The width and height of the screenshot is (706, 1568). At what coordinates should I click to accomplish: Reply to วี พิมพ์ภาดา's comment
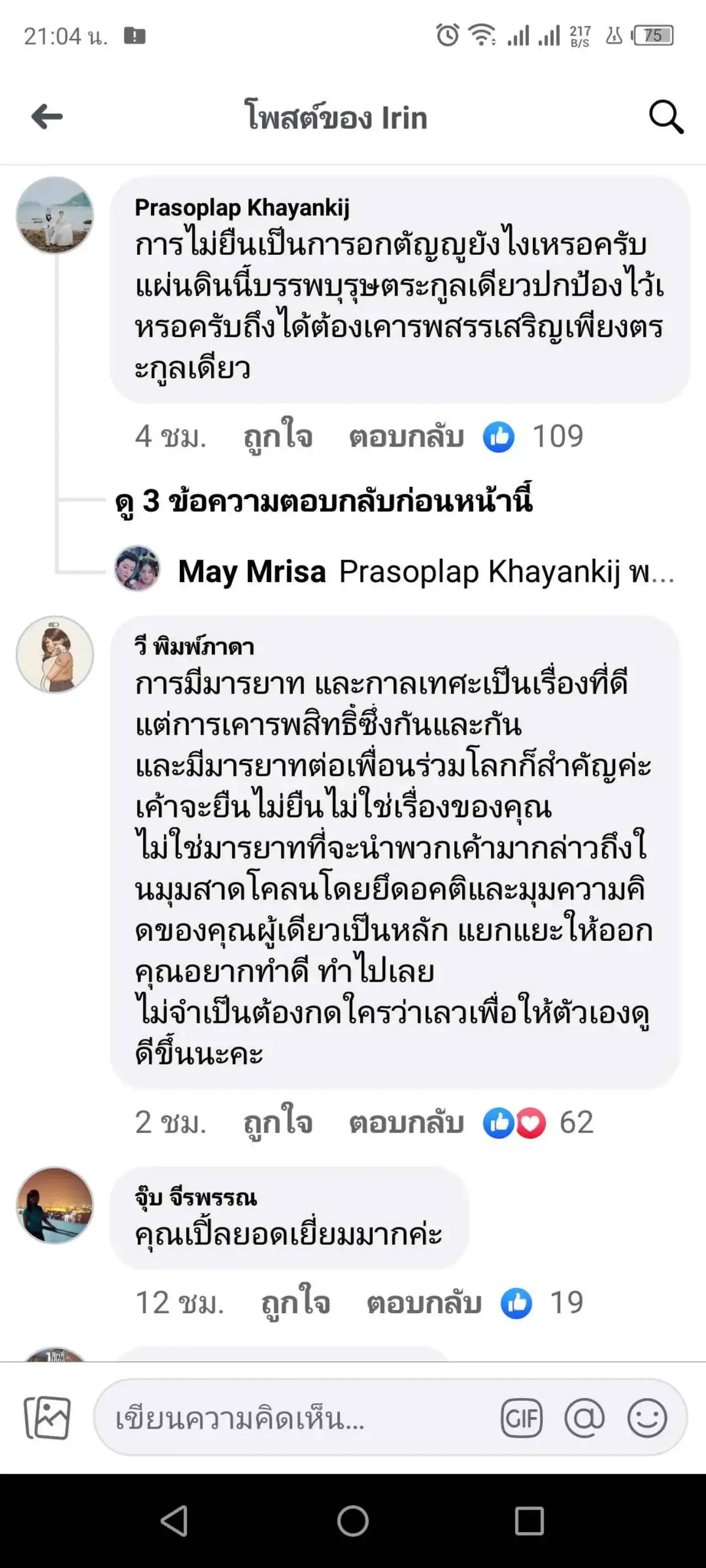(x=407, y=1122)
